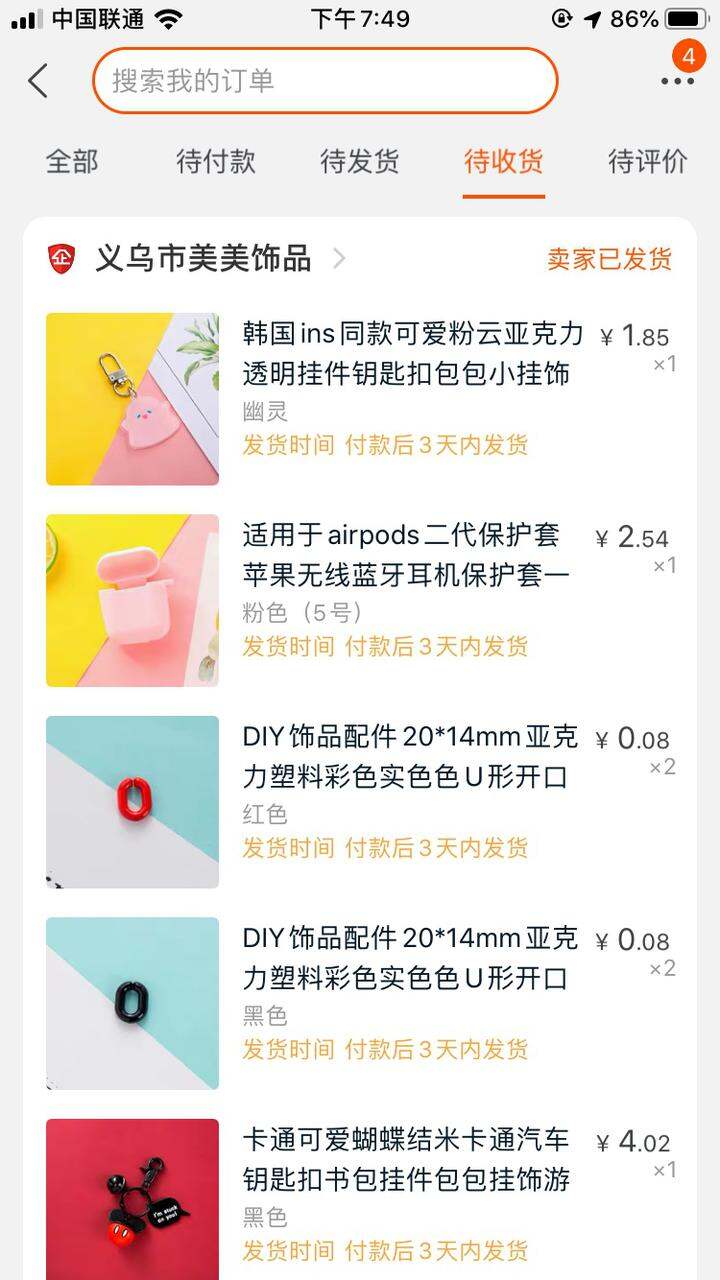
Task: Go back using the top-left arrow
Action: [x=38, y=81]
